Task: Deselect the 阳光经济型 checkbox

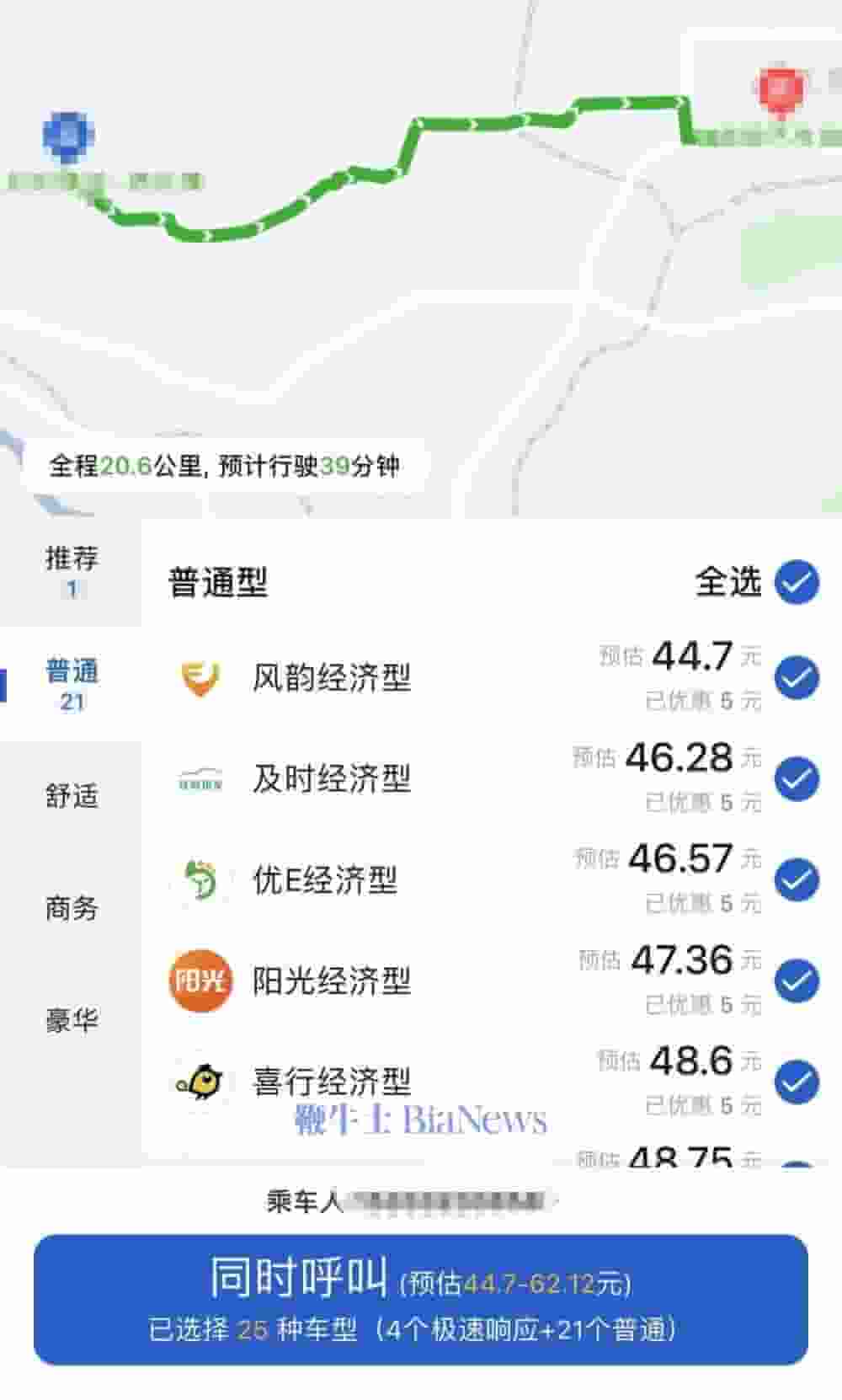Action: [x=796, y=981]
